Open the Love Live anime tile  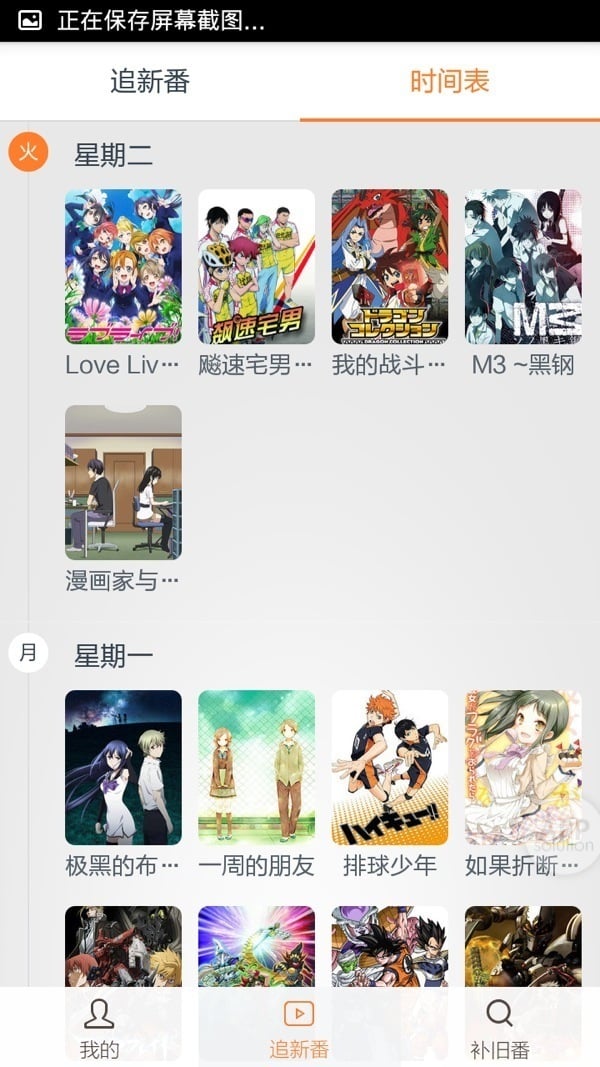coord(123,267)
